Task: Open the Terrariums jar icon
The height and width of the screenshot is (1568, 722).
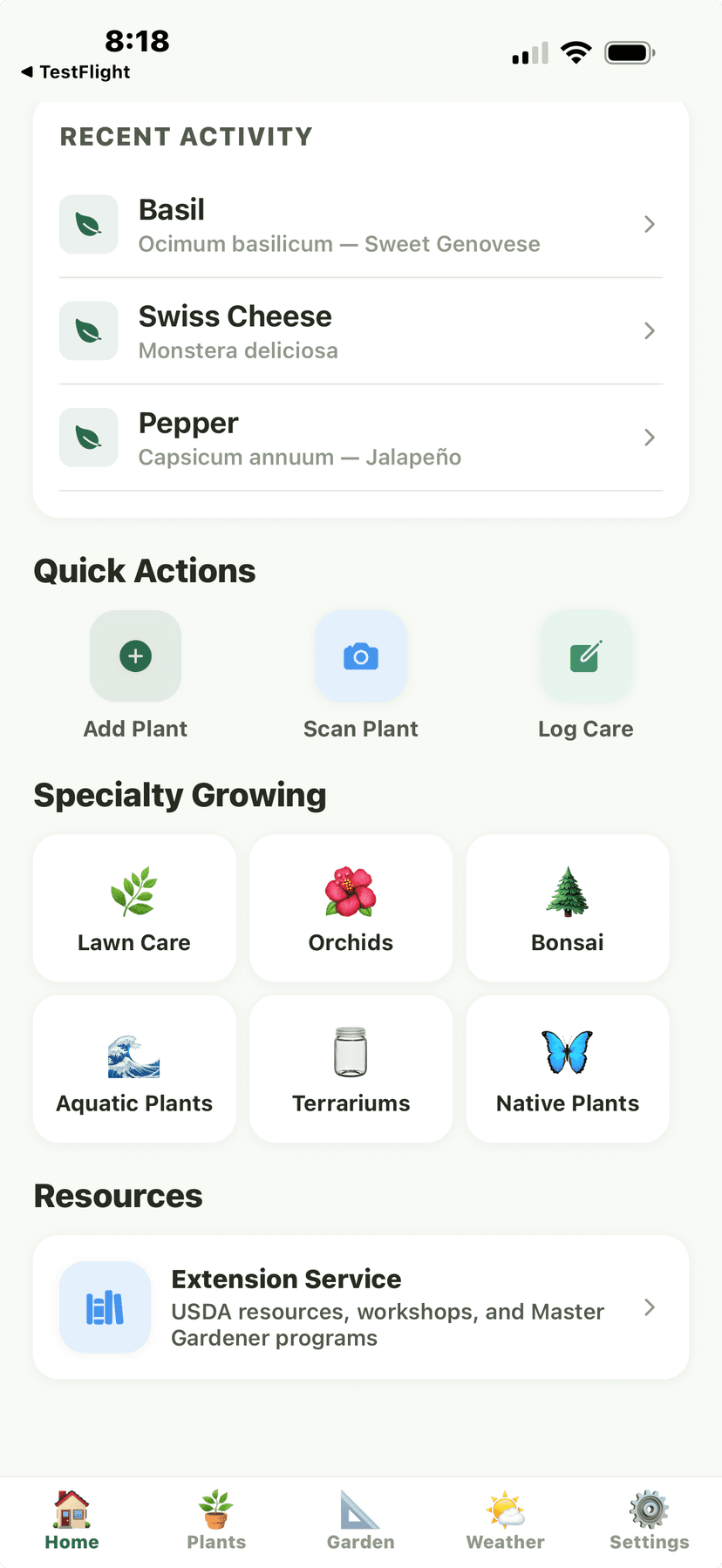Action: 351,1051
